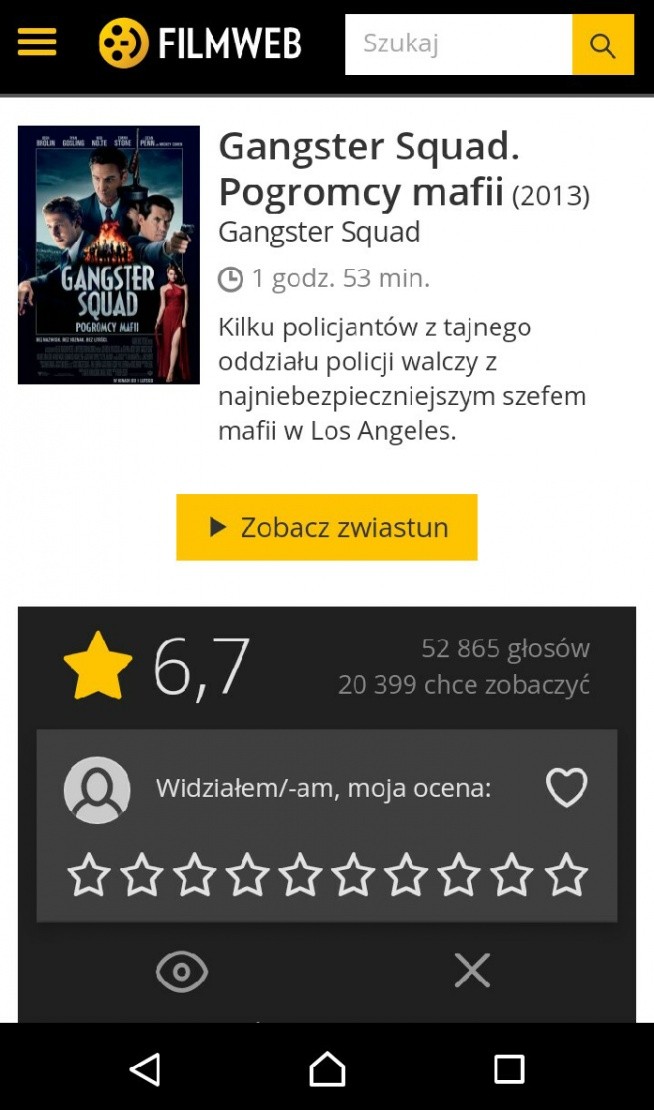Open the Gangster Squad poster image
The width and height of the screenshot is (654, 1110).
(x=109, y=255)
